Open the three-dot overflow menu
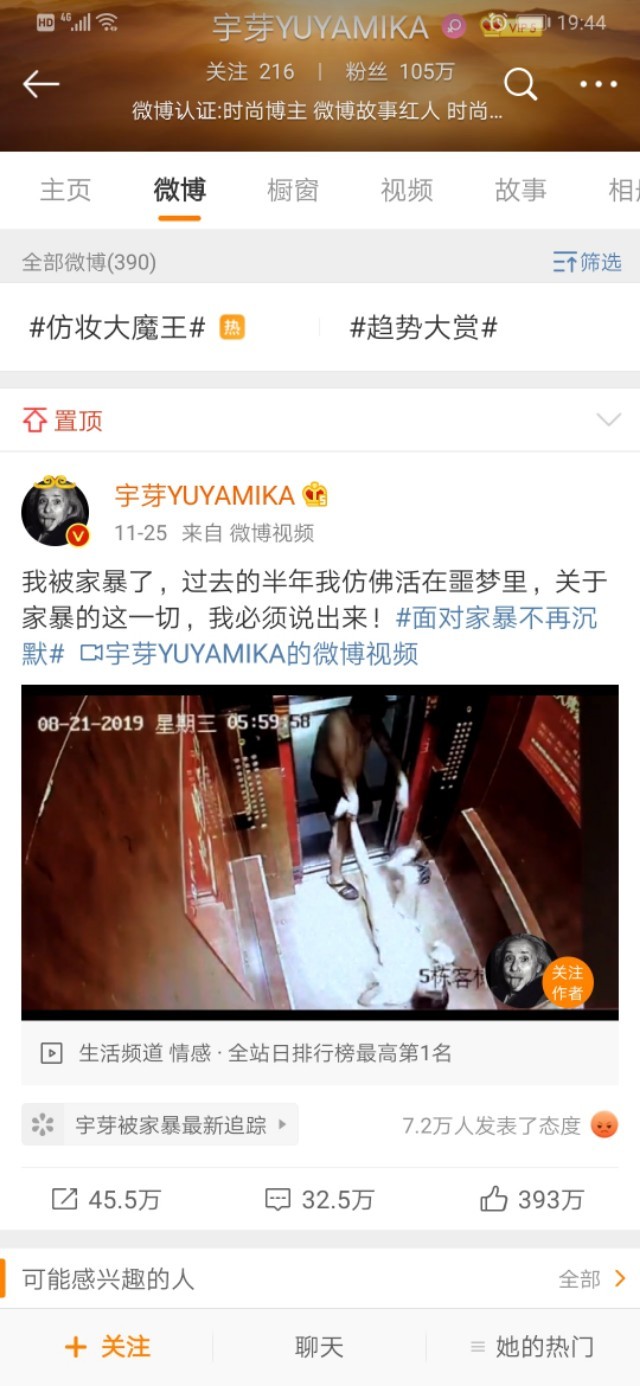Screen dimensions: 640x1386 click(x=598, y=84)
